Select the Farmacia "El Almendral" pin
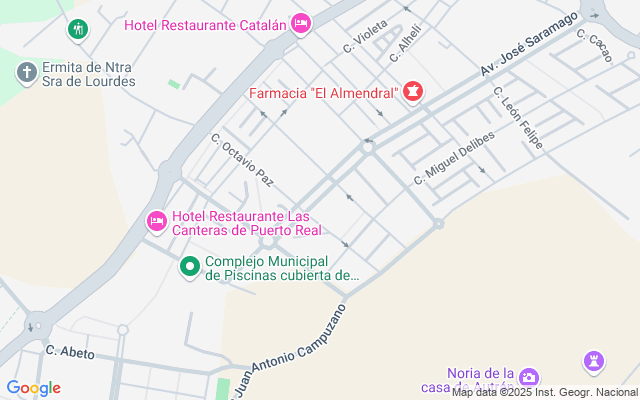Viewport: 640px width, 400px height. [x=412, y=93]
